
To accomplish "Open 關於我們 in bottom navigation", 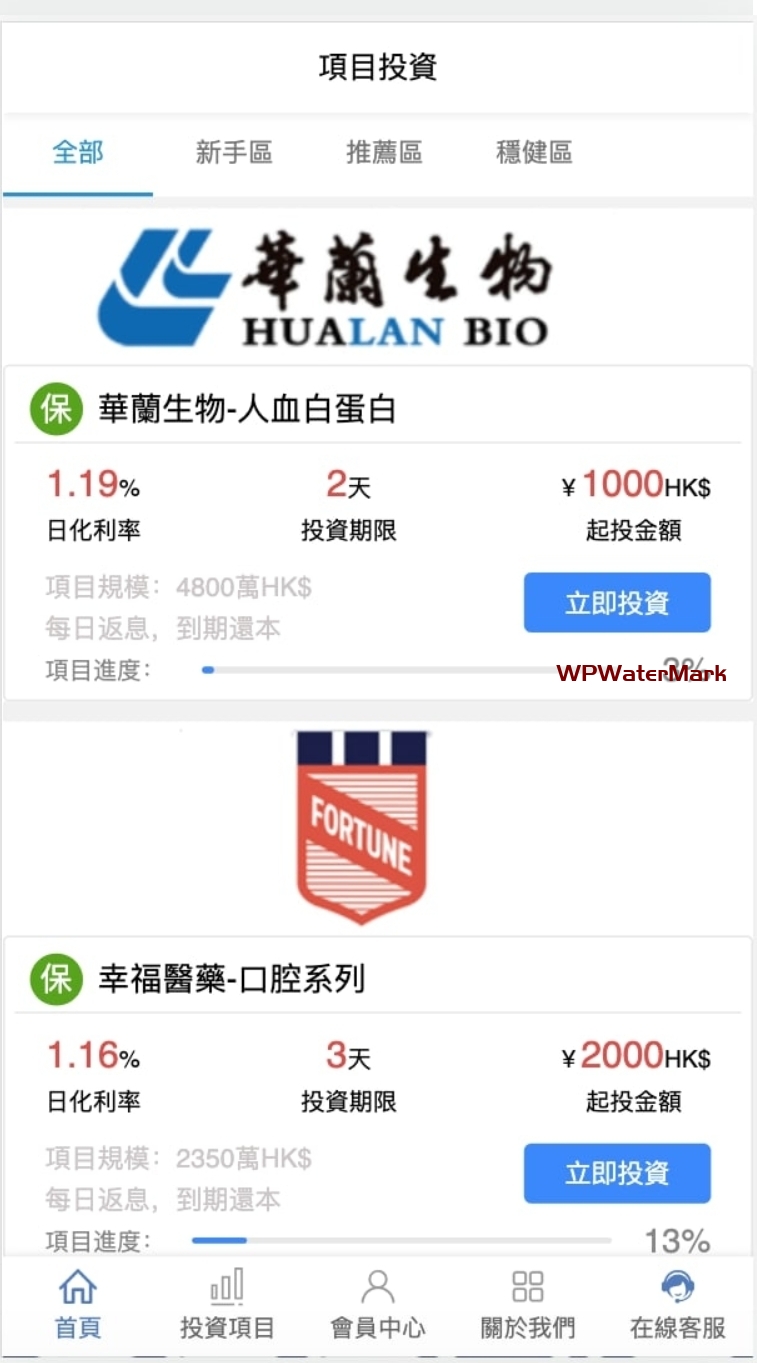I will 528,1305.
